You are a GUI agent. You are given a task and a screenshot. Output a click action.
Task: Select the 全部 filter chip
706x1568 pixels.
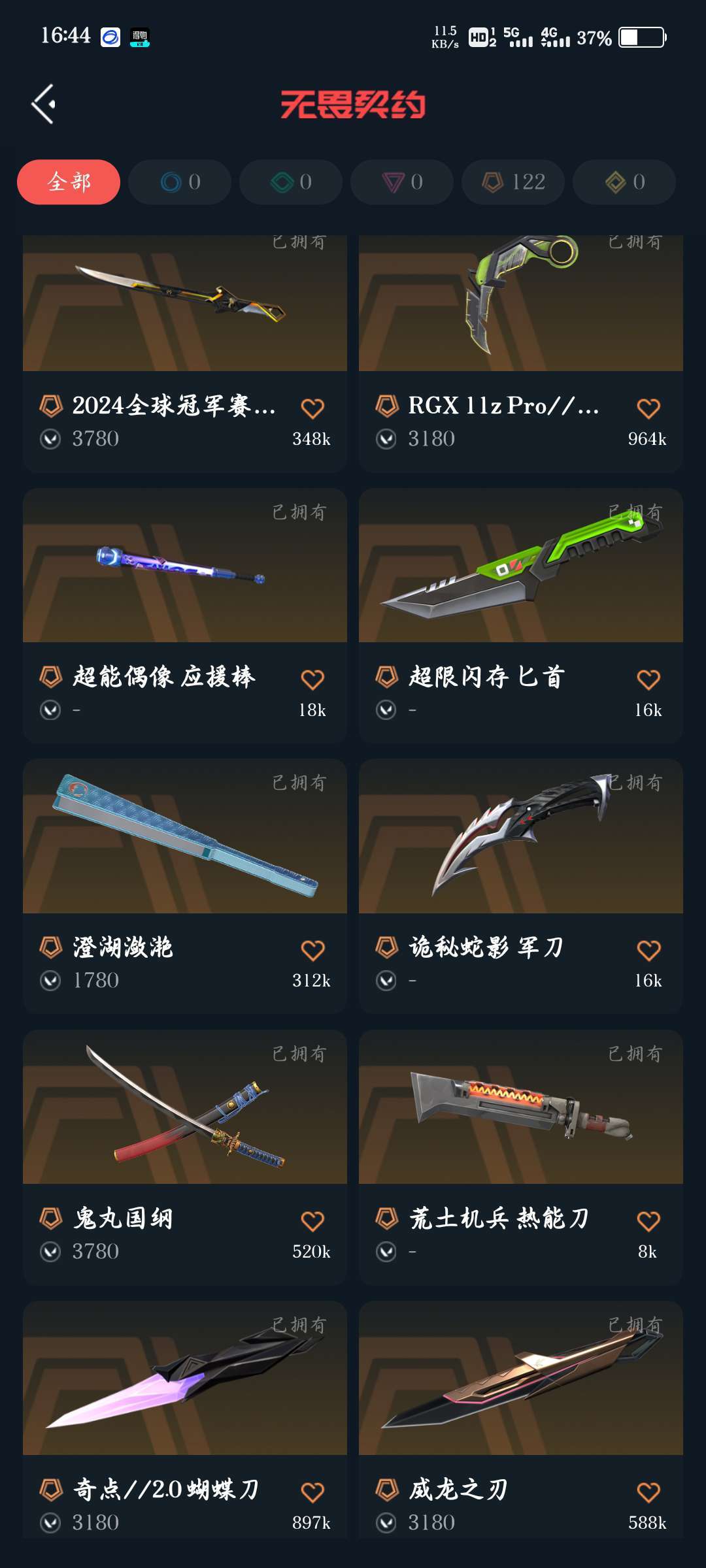[x=69, y=182]
